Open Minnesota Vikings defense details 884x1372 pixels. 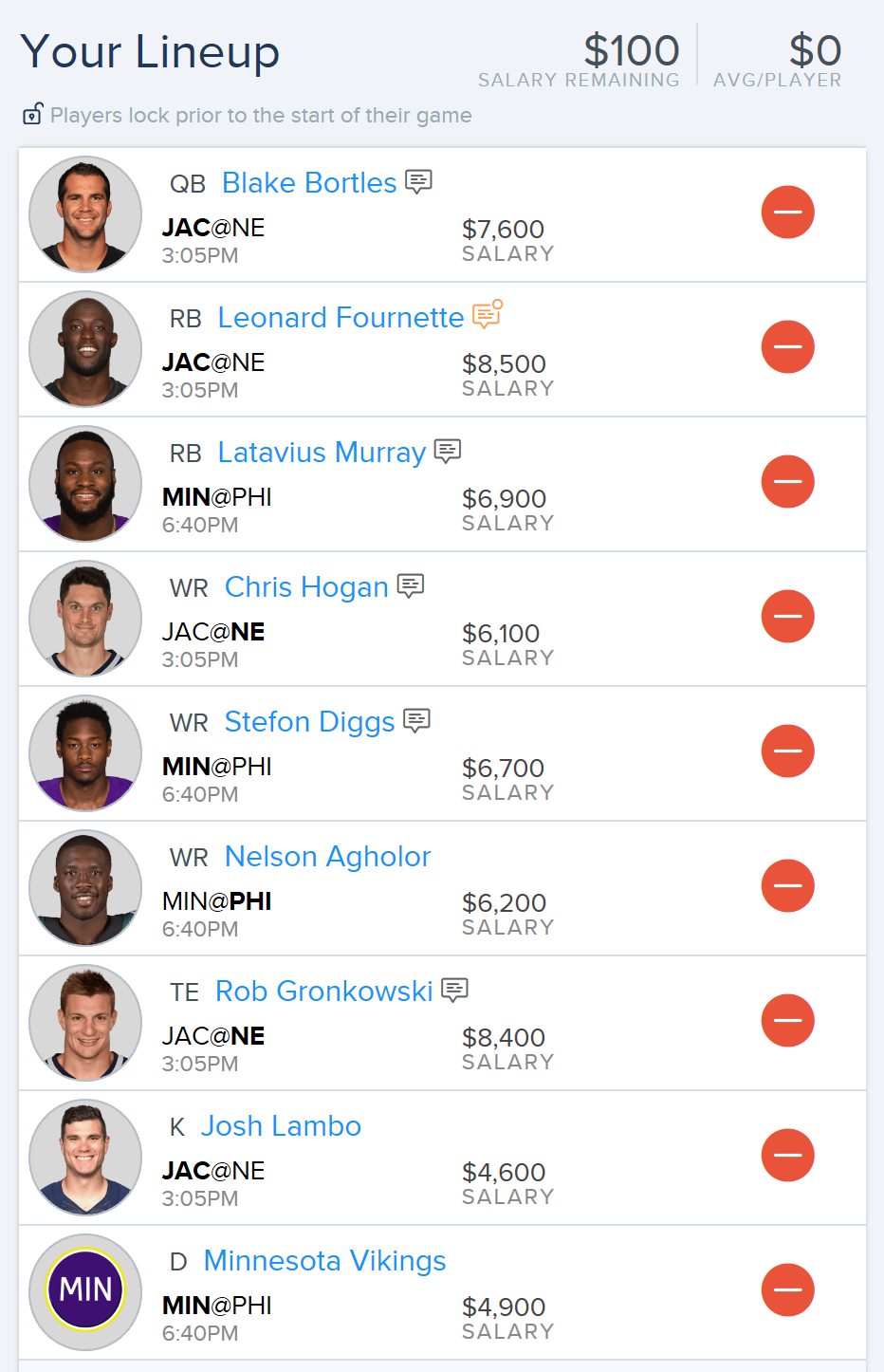click(325, 1261)
